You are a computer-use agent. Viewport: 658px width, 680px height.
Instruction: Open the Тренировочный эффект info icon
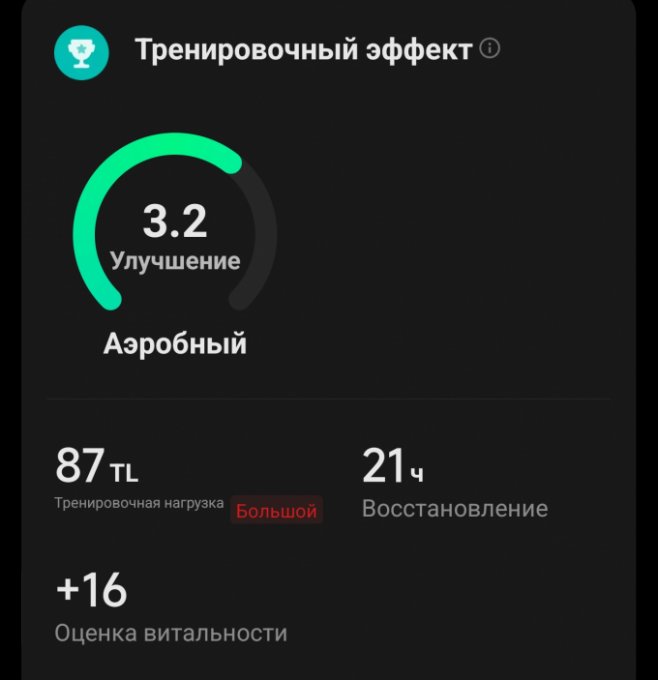[490, 48]
